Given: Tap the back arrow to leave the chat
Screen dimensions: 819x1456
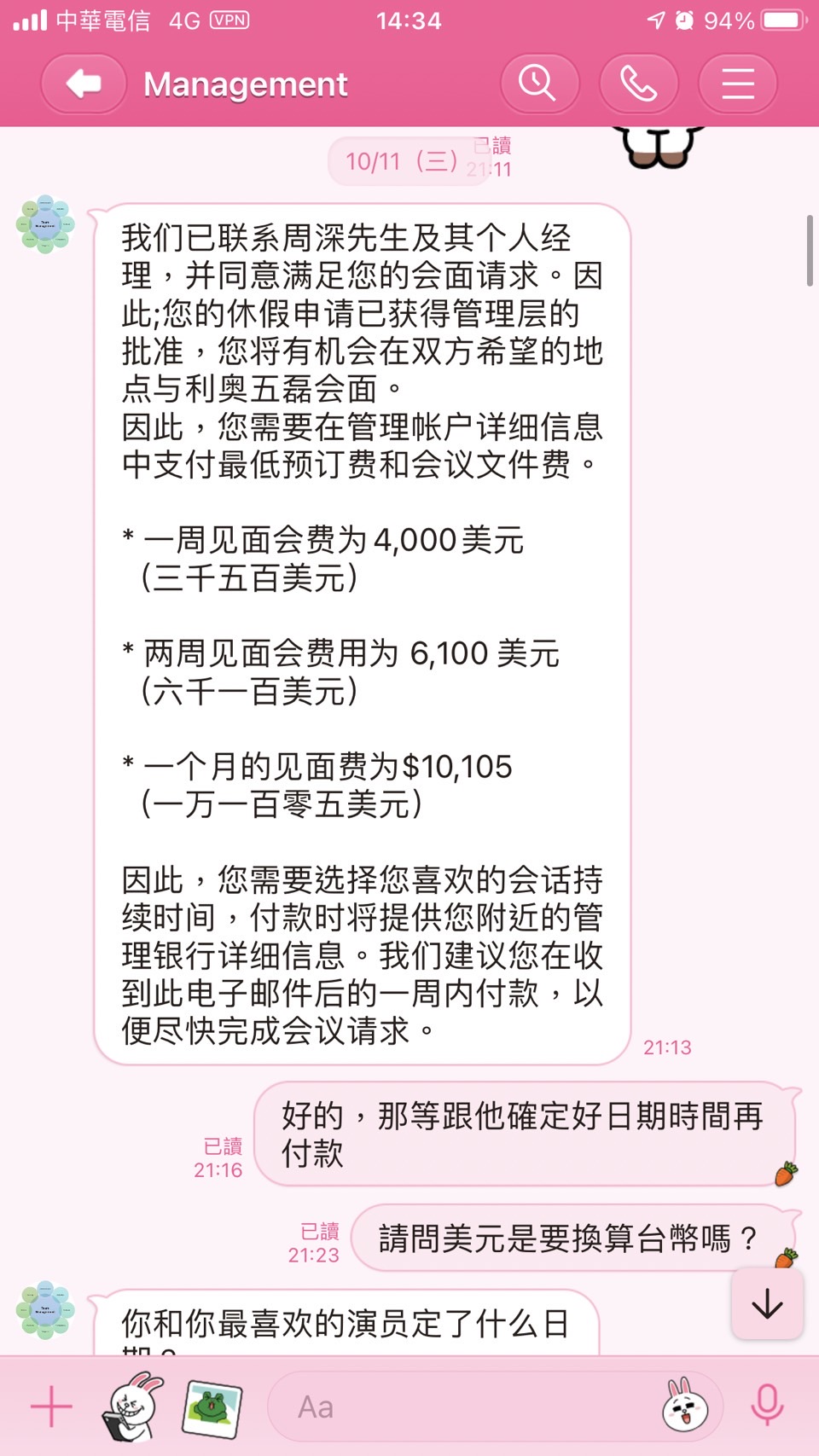Looking at the screenshot, I should [x=82, y=83].
